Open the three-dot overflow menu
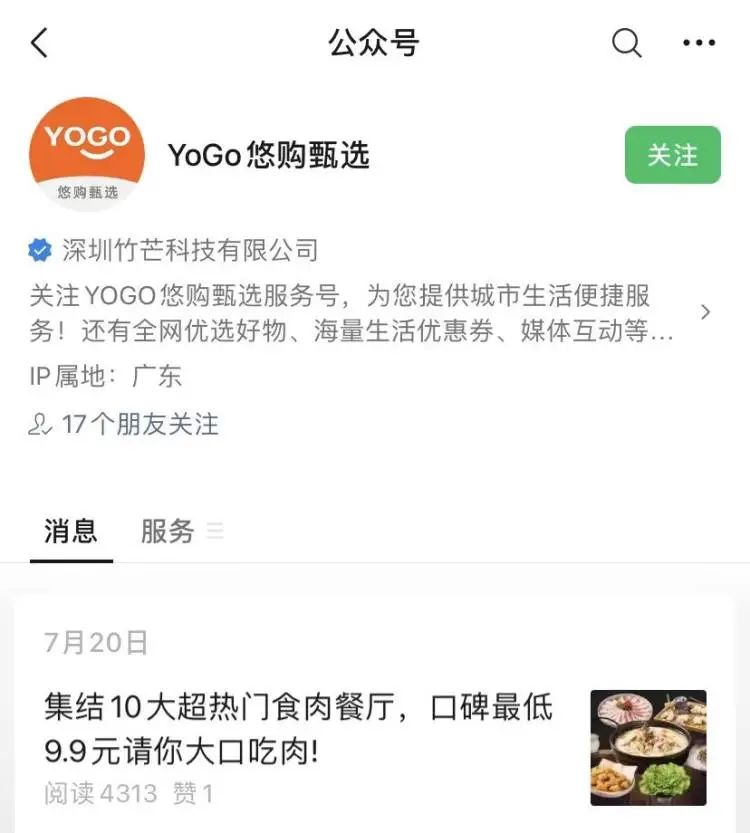This screenshot has width=750, height=833. [x=698, y=43]
